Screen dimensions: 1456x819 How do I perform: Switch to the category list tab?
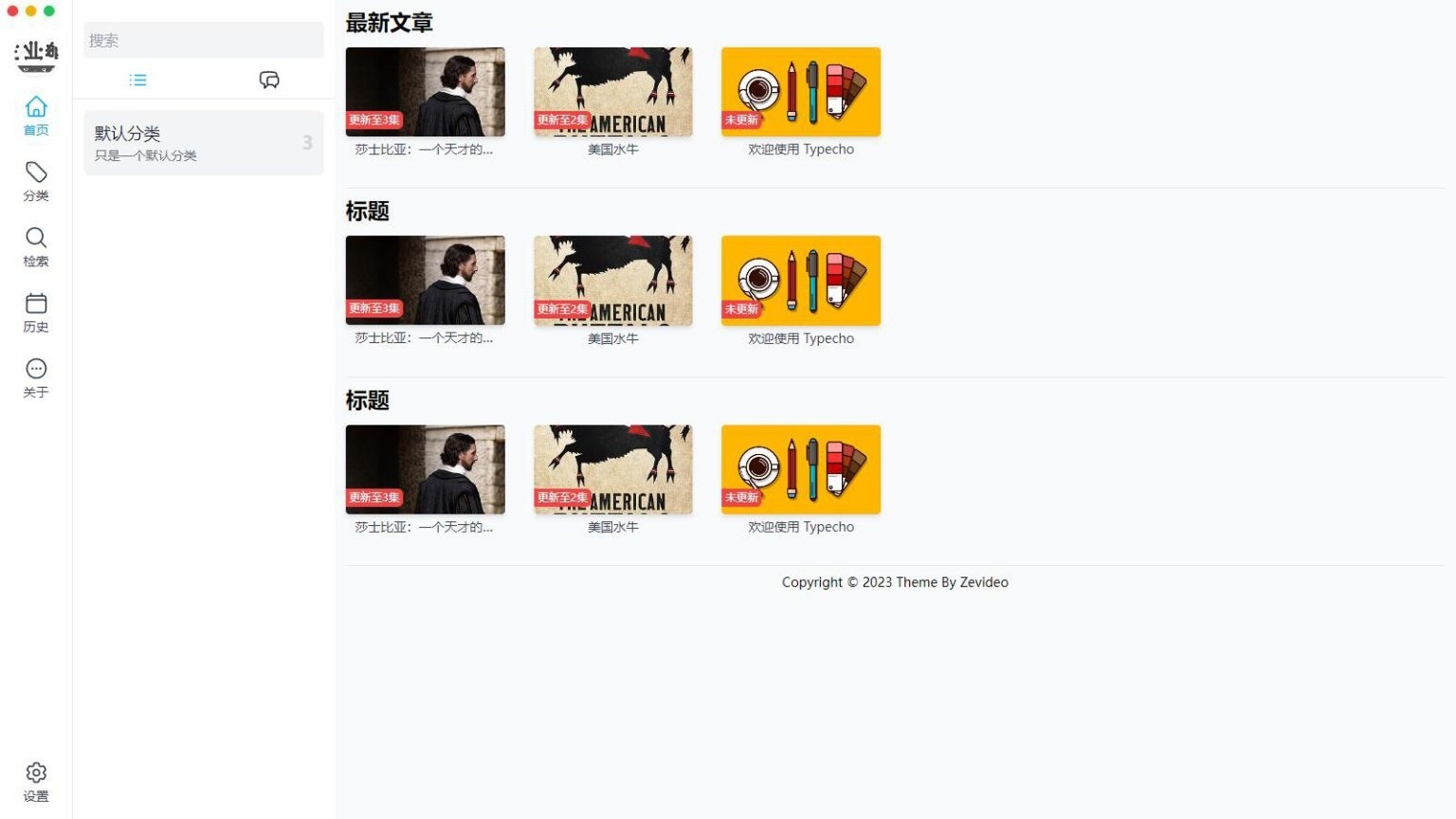coord(138,81)
